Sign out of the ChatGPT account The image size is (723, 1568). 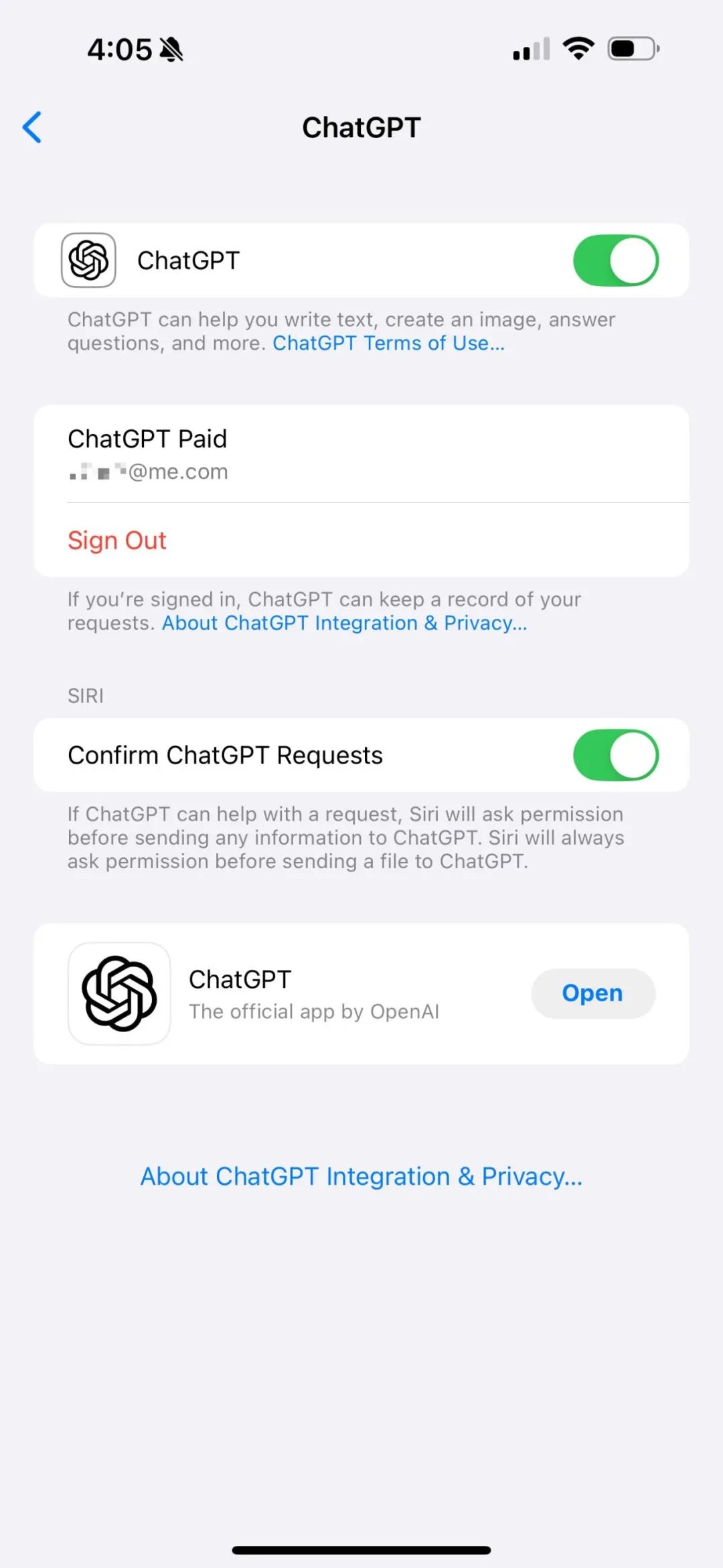pos(117,541)
